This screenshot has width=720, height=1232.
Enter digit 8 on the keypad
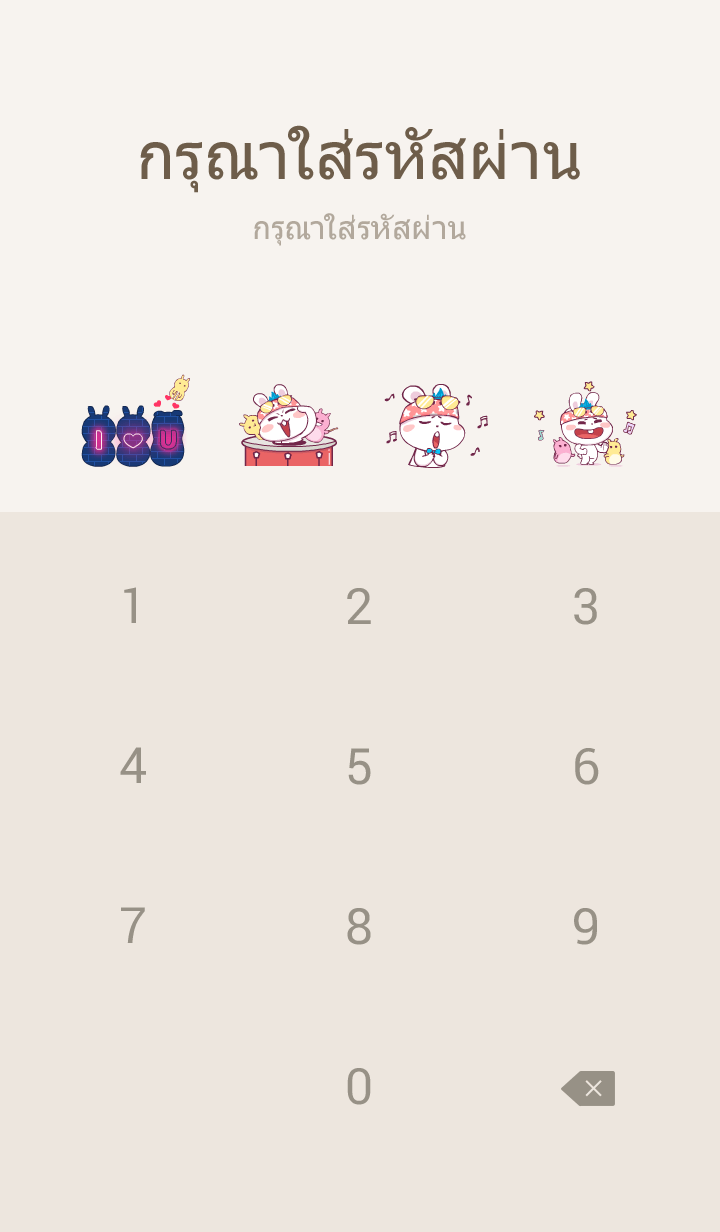point(359,926)
